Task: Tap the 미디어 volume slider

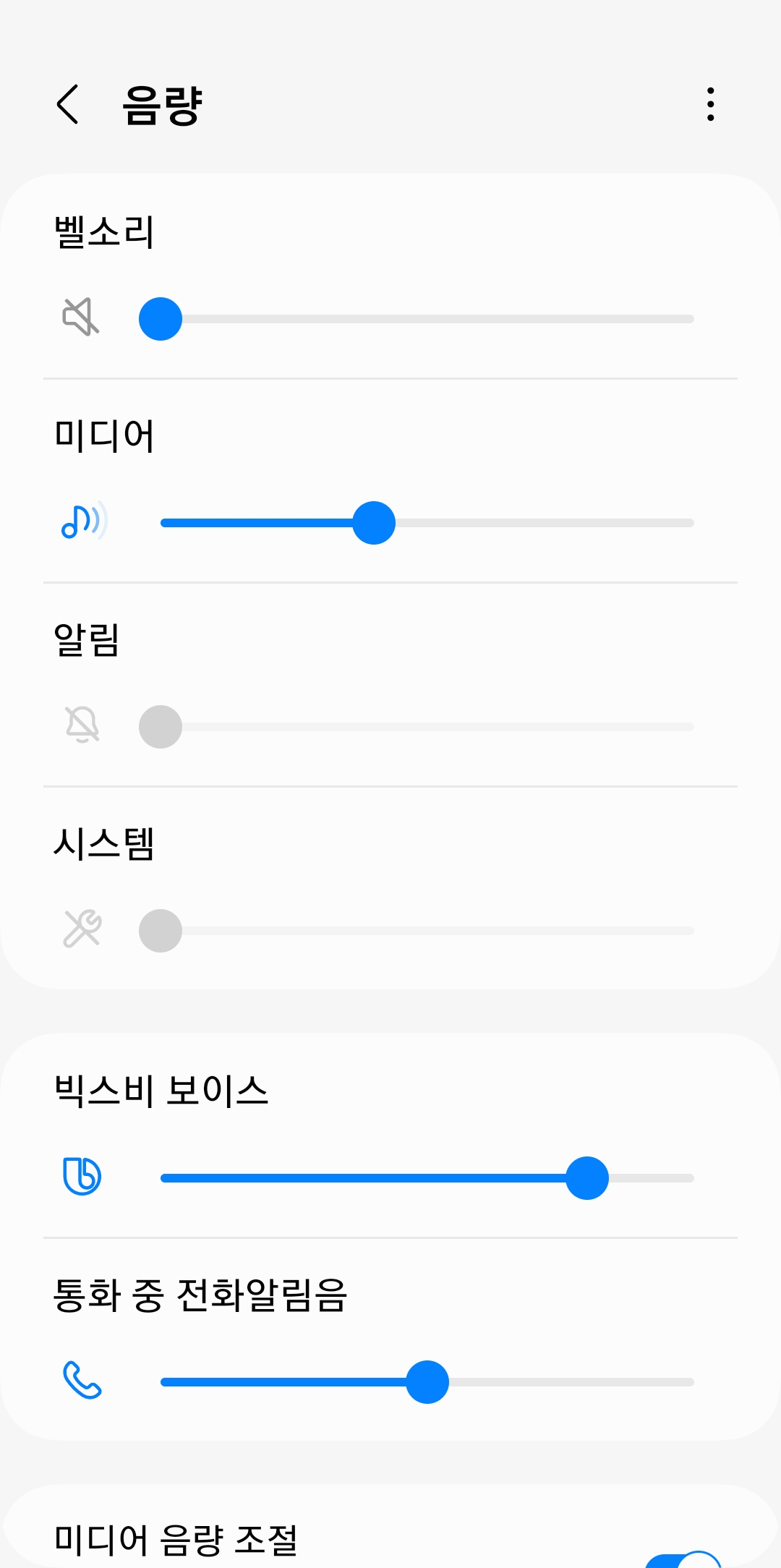Action: (x=427, y=523)
